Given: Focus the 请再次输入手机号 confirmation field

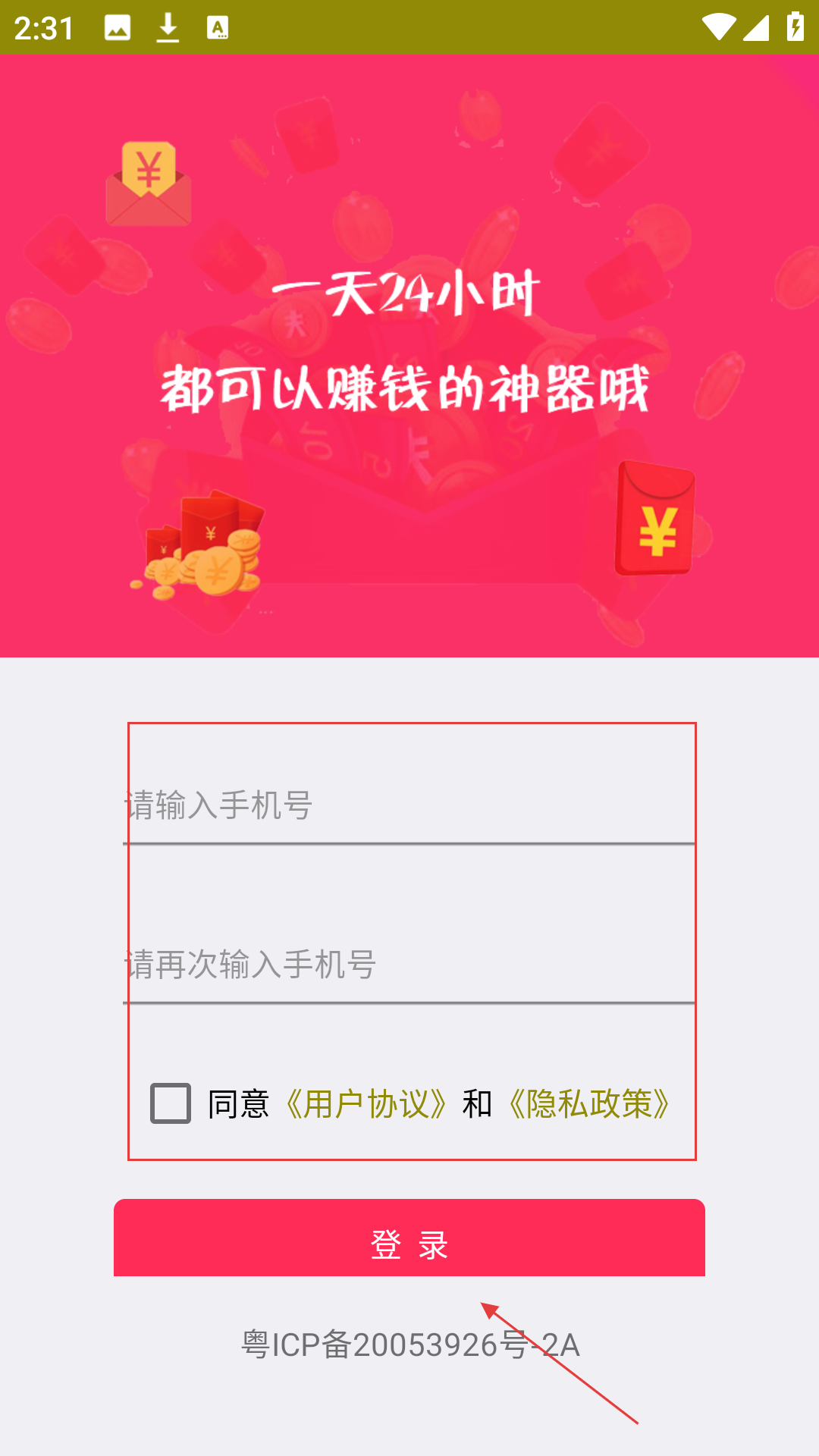Looking at the screenshot, I should [x=409, y=965].
